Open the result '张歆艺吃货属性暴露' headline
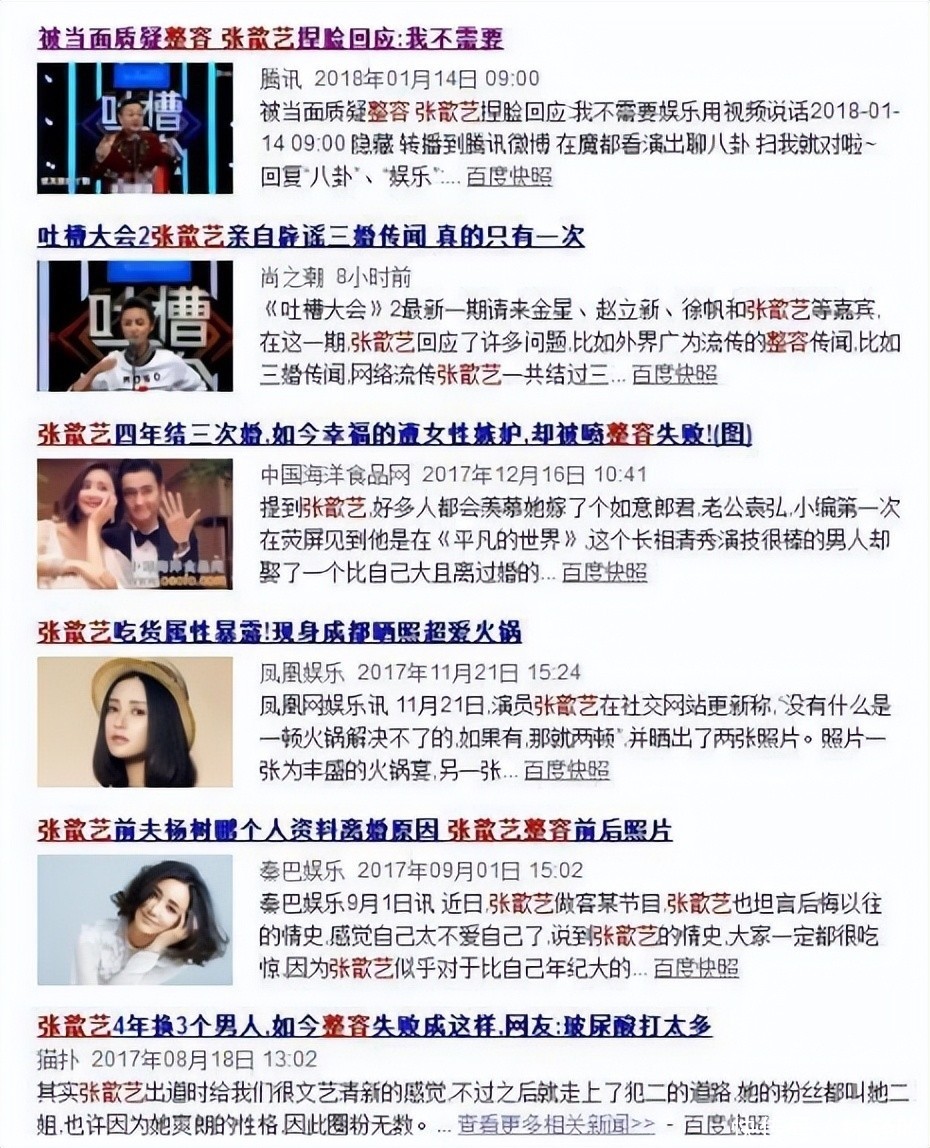 [279, 633]
